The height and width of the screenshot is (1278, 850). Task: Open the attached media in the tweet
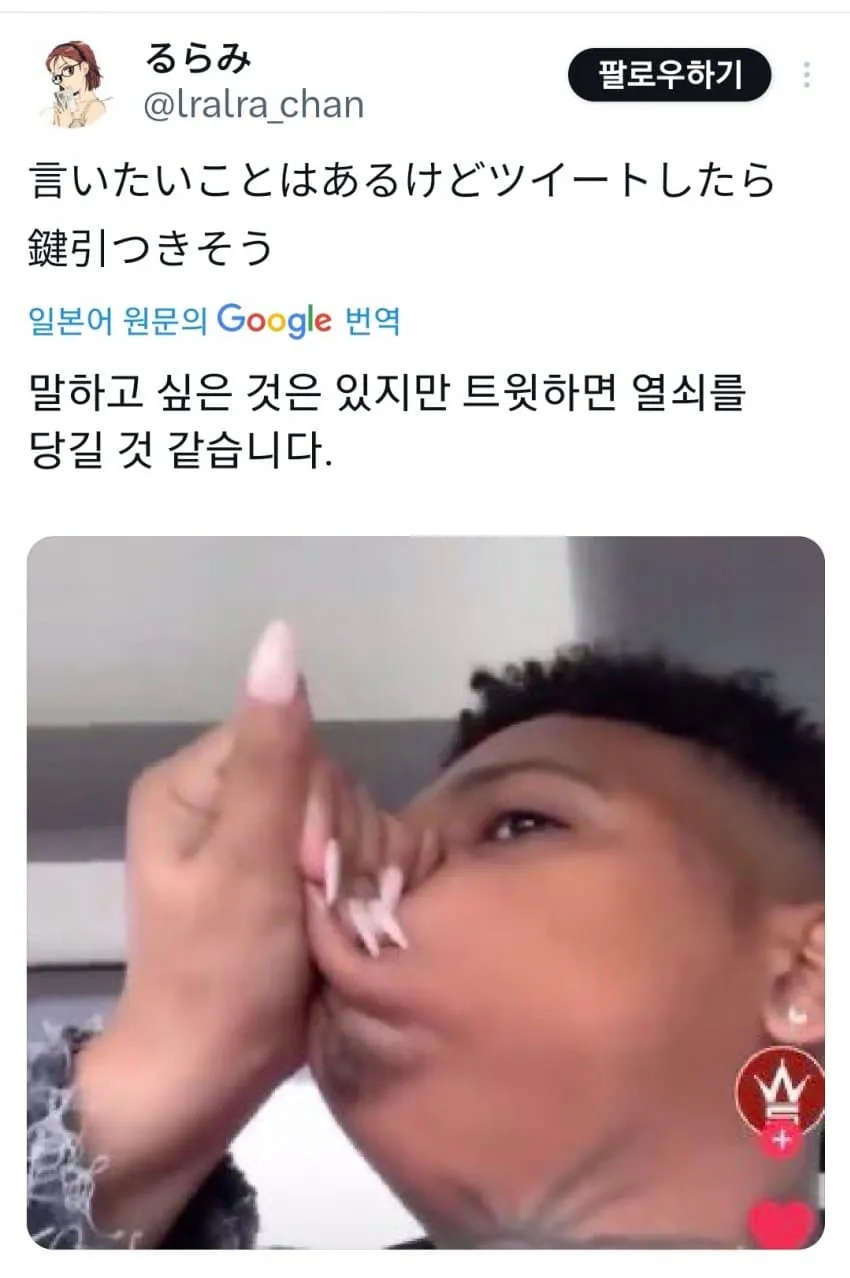point(425,892)
